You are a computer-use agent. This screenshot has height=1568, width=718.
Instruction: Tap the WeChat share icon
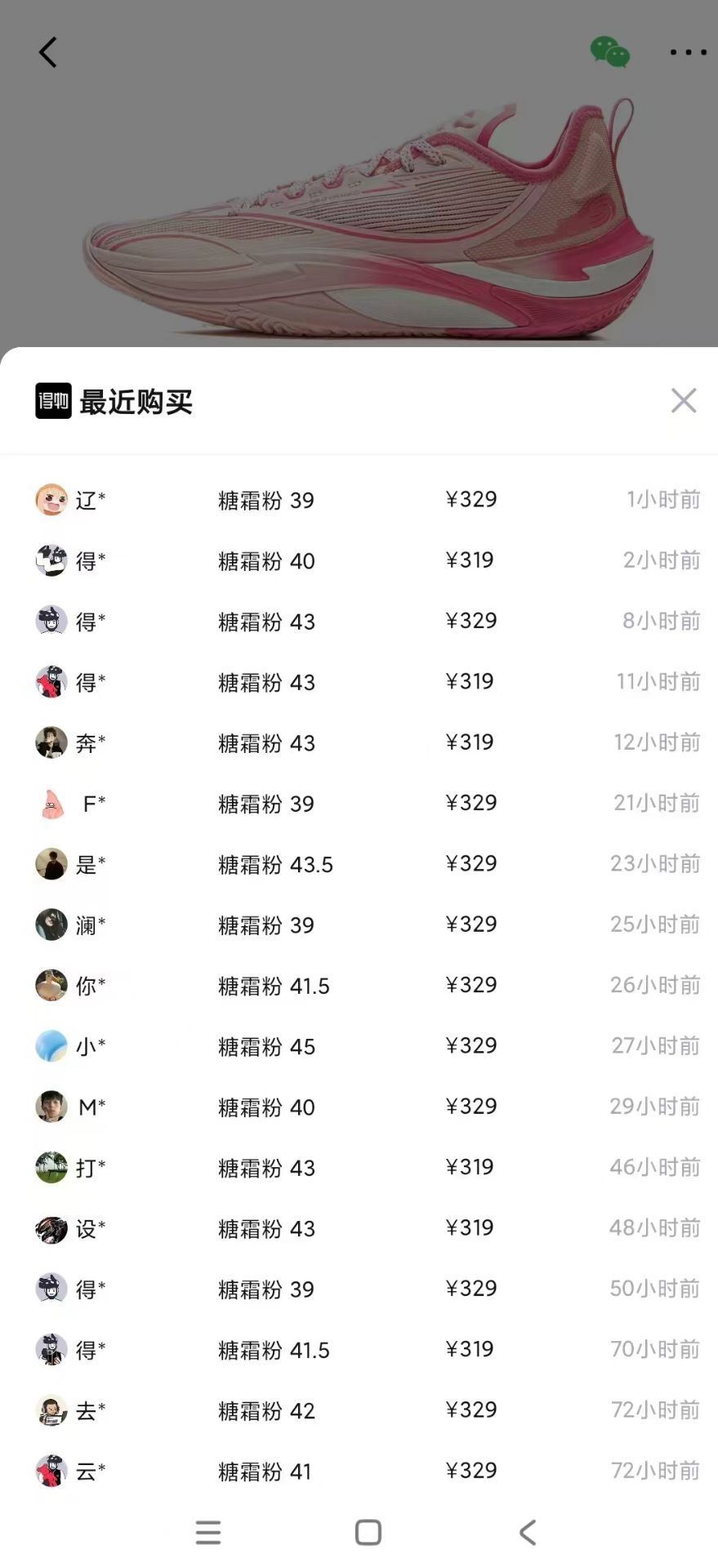click(x=608, y=51)
